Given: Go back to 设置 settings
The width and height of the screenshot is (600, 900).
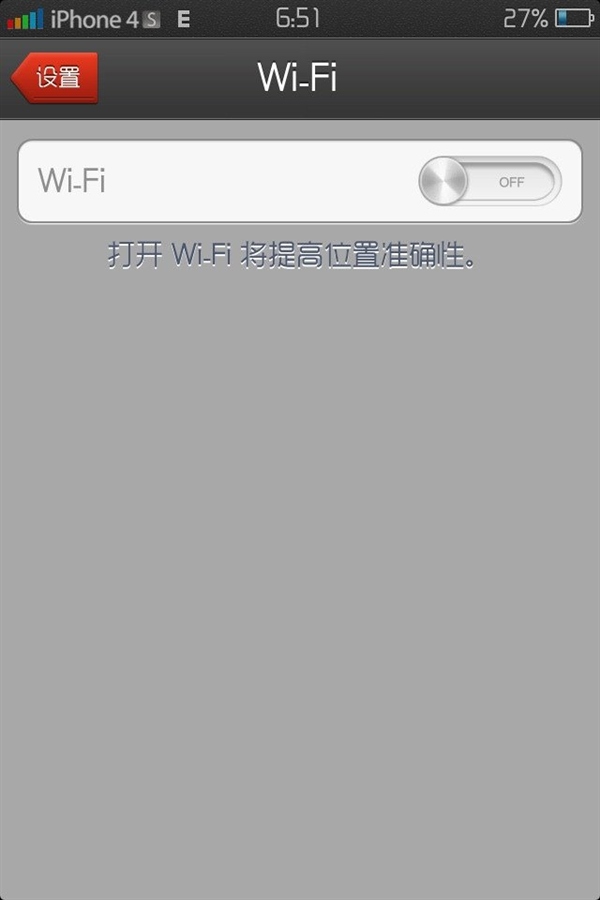Looking at the screenshot, I should coord(56,78).
